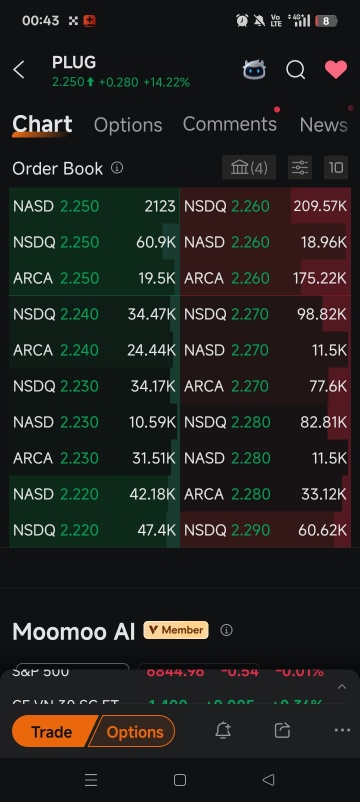Screen dimensions: 360x802
Task: Change order book depth from 10
Action: 336,168
